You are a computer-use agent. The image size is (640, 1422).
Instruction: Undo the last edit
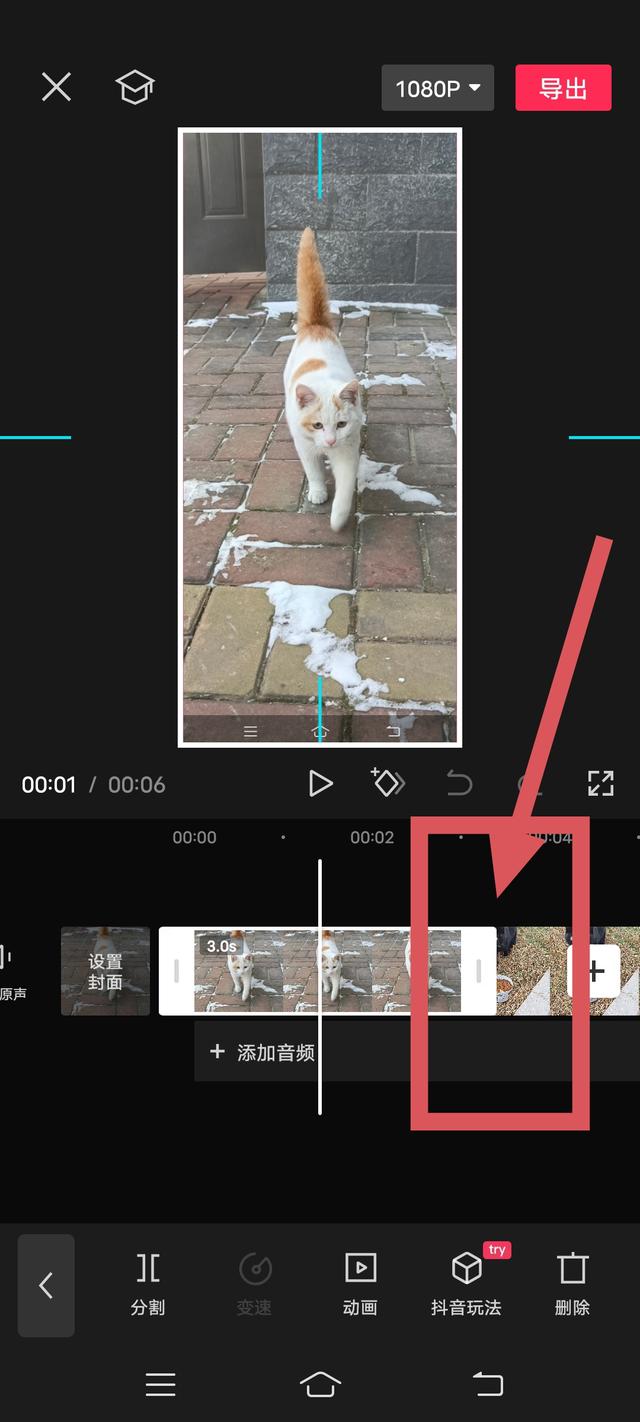point(459,783)
